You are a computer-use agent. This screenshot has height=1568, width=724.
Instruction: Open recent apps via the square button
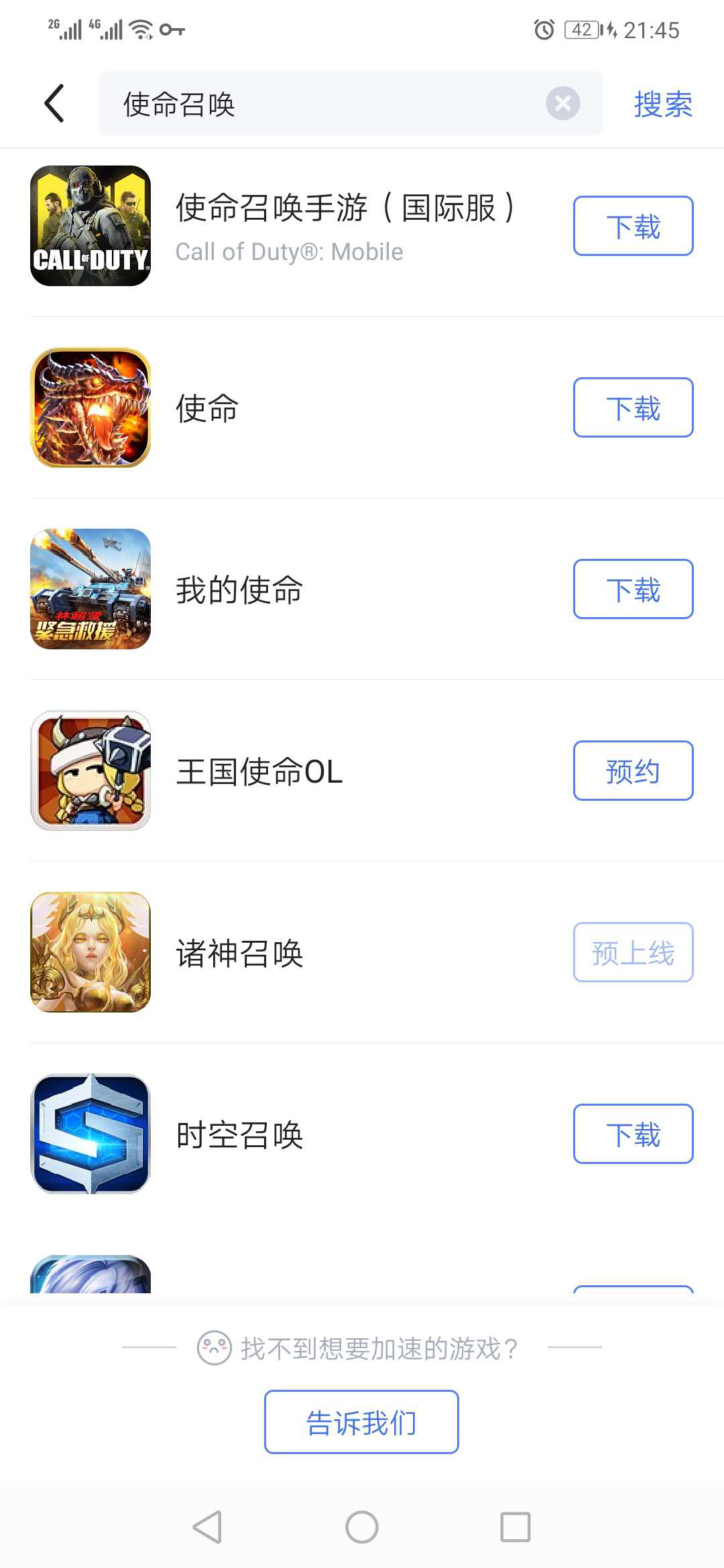(x=516, y=1527)
